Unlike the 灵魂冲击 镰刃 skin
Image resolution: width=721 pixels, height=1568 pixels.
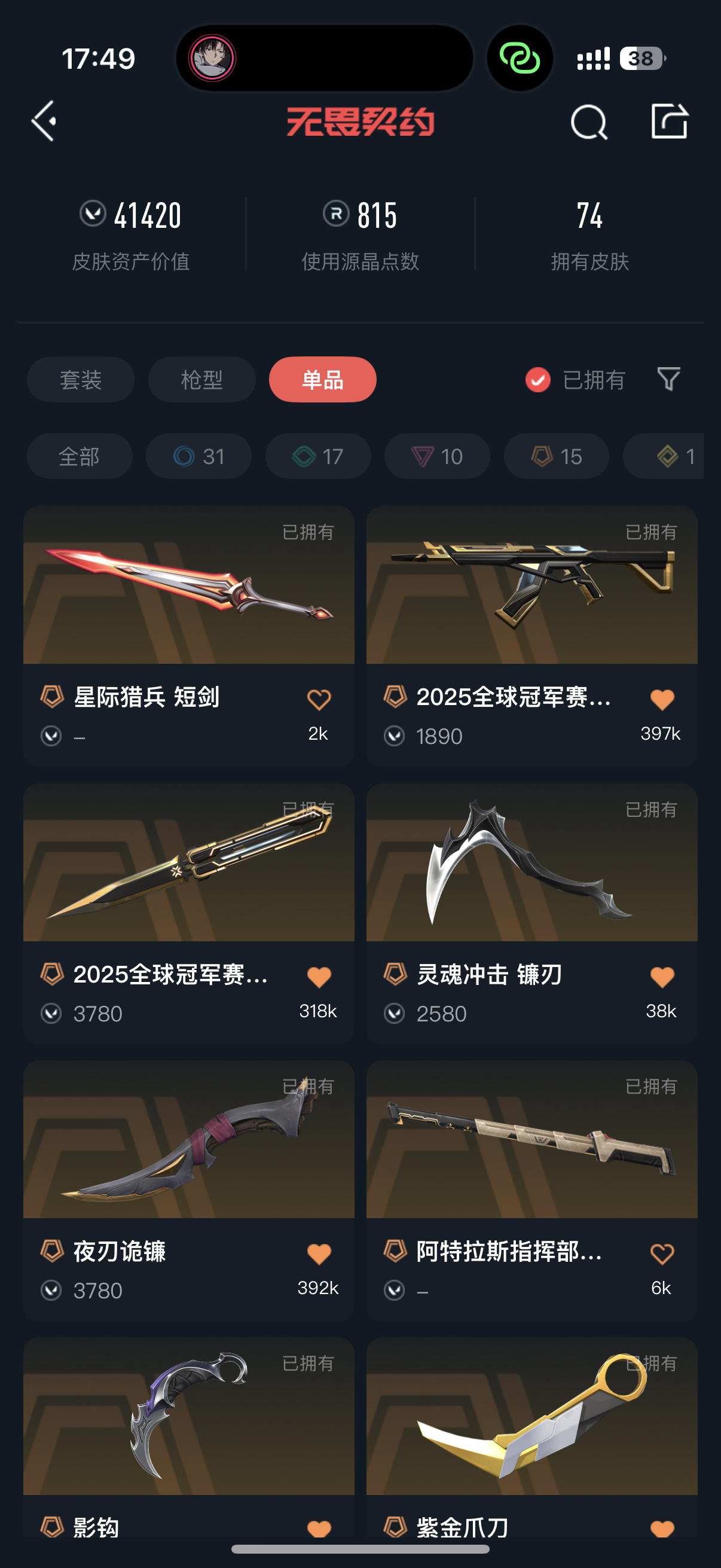662,977
